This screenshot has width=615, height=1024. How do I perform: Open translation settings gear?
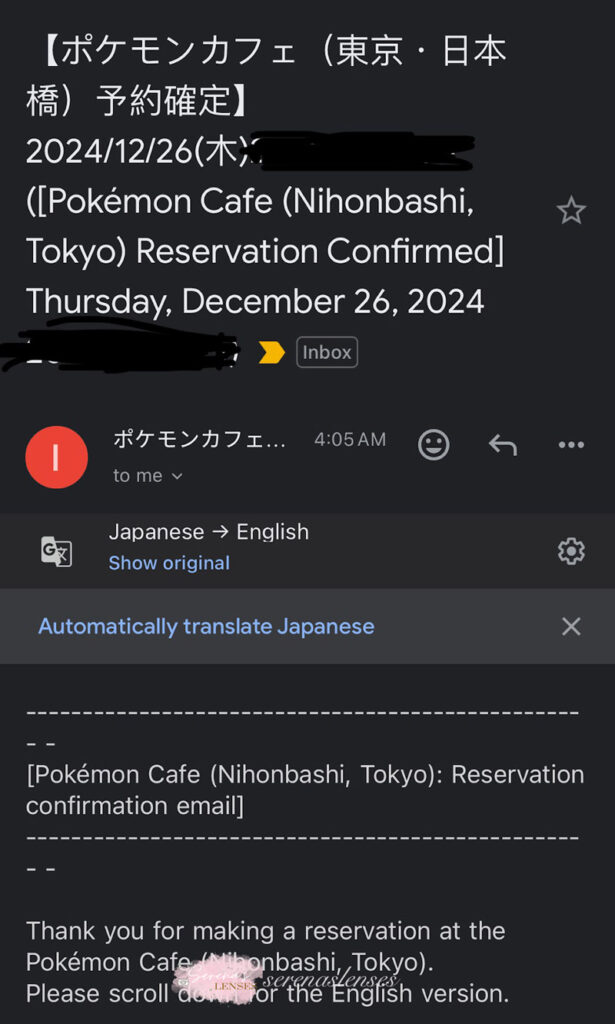pos(571,551)
